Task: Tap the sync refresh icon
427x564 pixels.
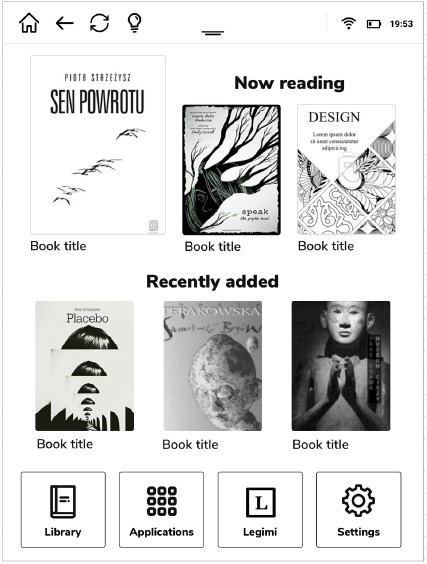Action: pos(99,23)
